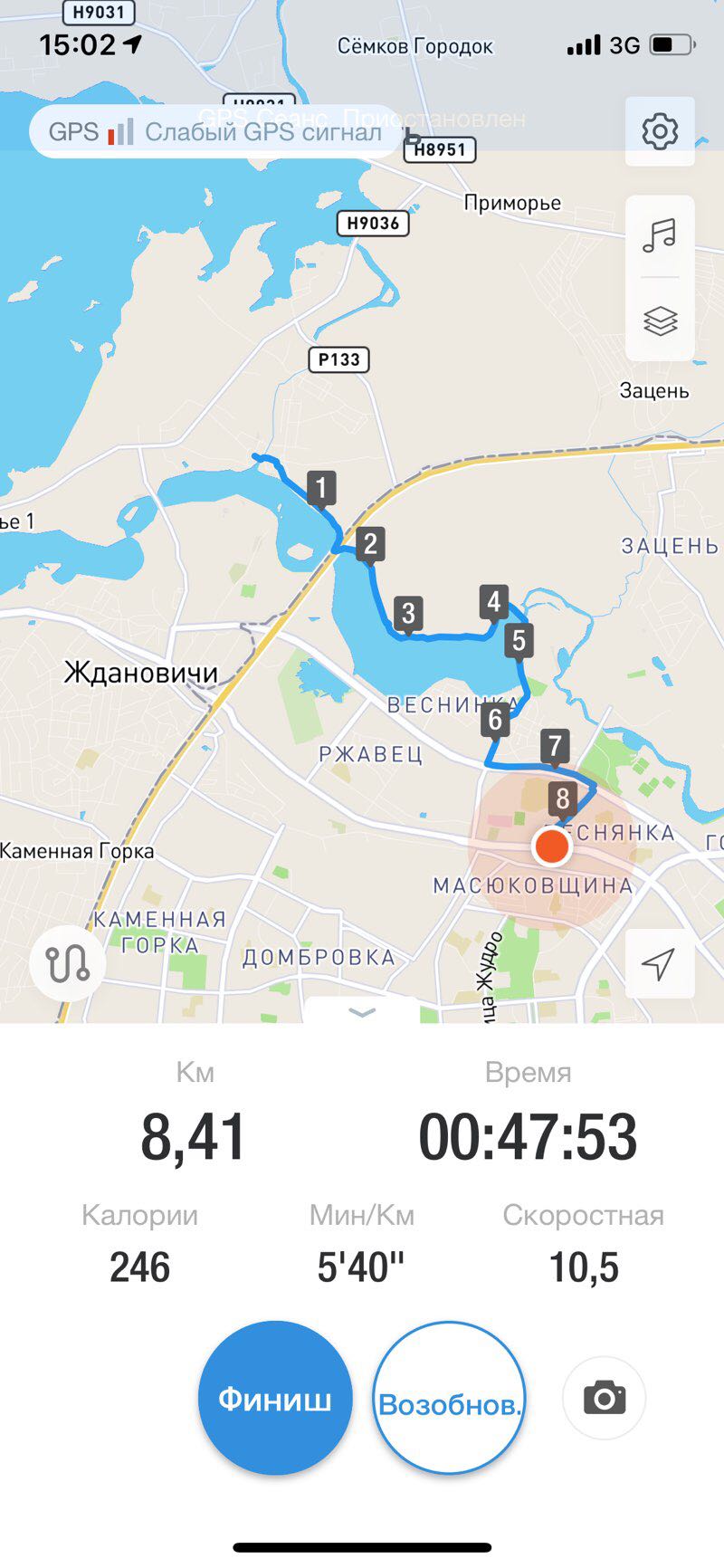The height and width of the screenshot is (1568, 724).
Task: Center the map on current location
Action: (x=659, y=964)
